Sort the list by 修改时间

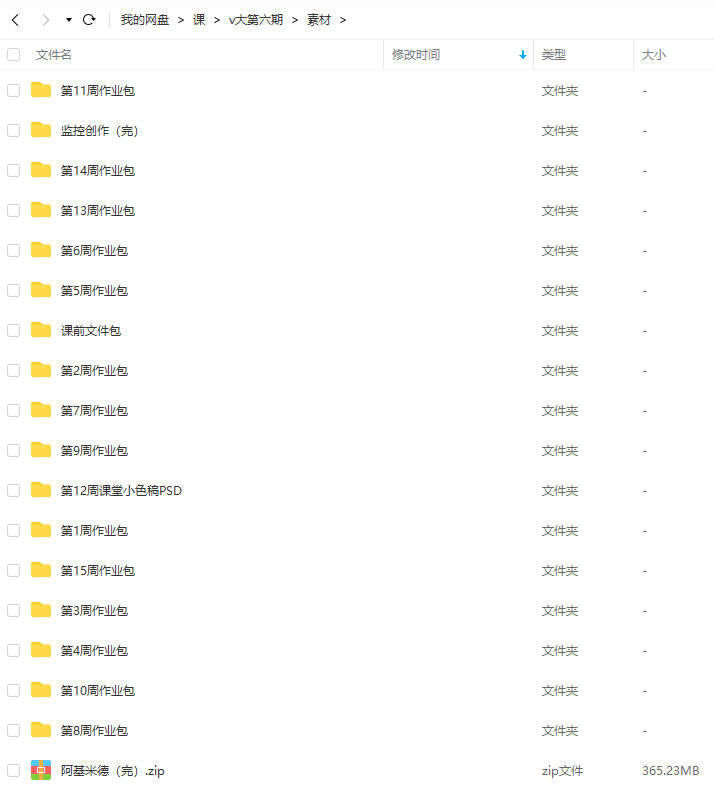coord(416,55)
